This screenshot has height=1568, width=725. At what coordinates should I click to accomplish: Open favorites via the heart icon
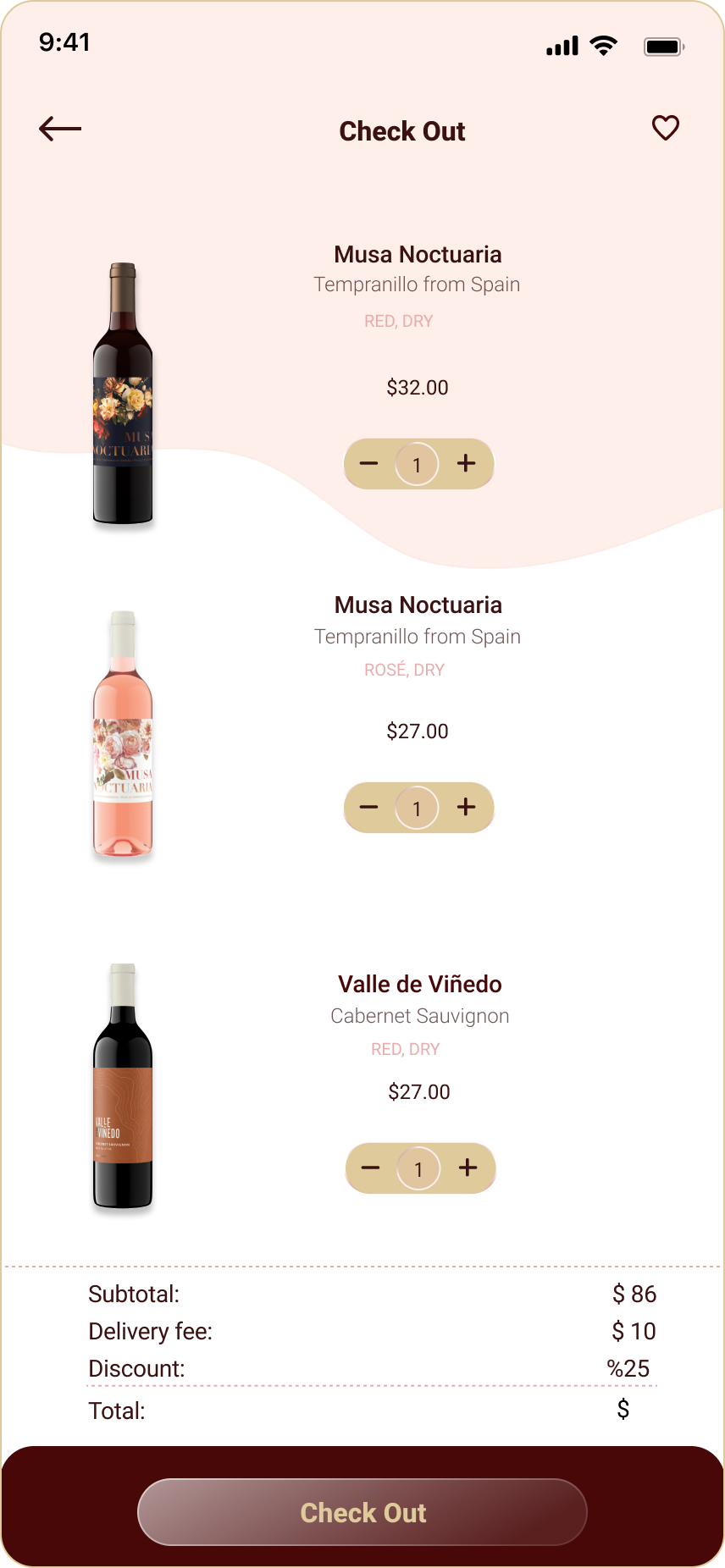click(x=665, y=127)
